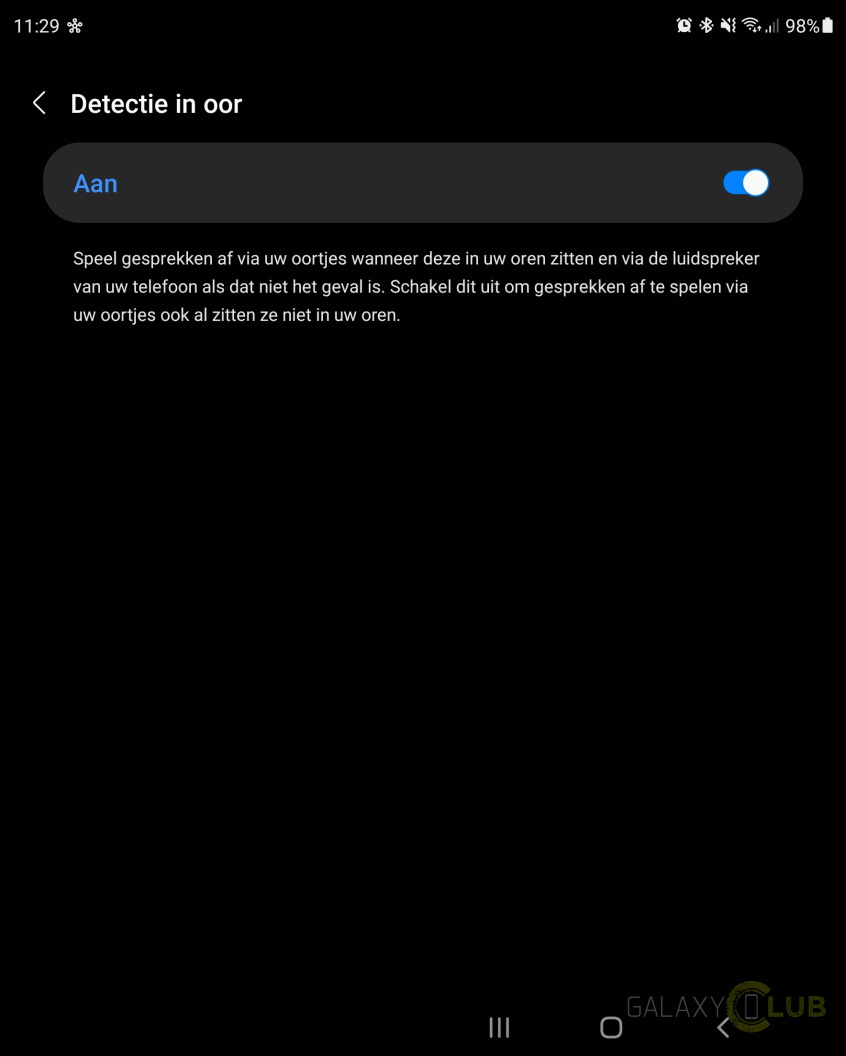Viewport: 846px width, 1056px height.
Task: Turn off the Aan switch
Action: (745, 183)
